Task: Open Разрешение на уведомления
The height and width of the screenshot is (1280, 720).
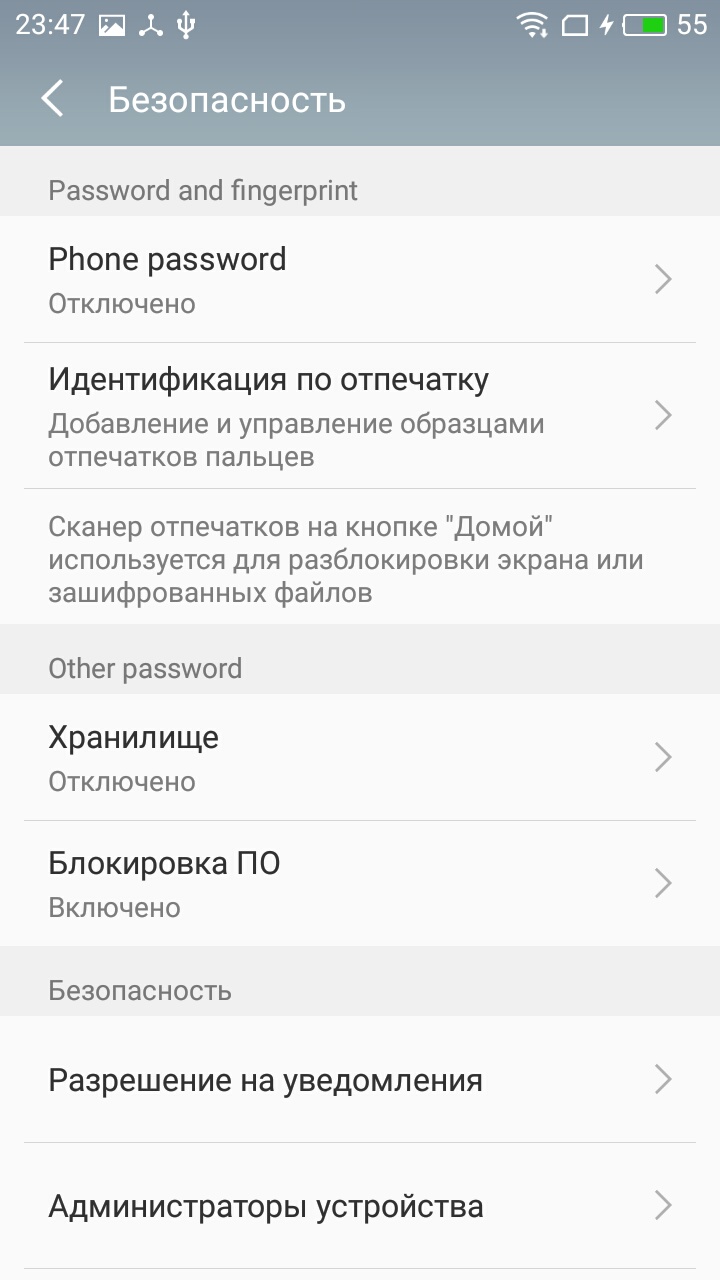Action: [x=360, y=1079]
